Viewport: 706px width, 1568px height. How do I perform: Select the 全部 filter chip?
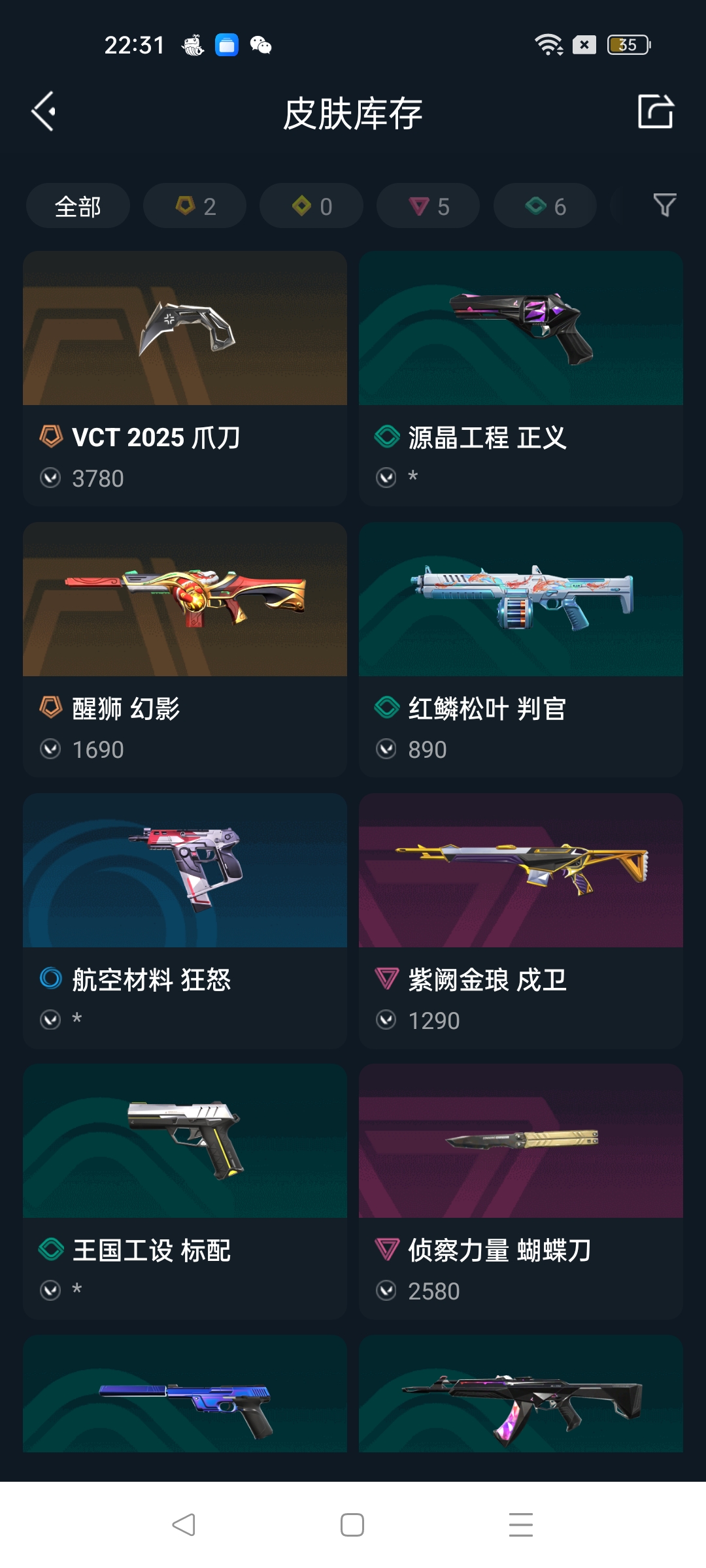(78, 206)
